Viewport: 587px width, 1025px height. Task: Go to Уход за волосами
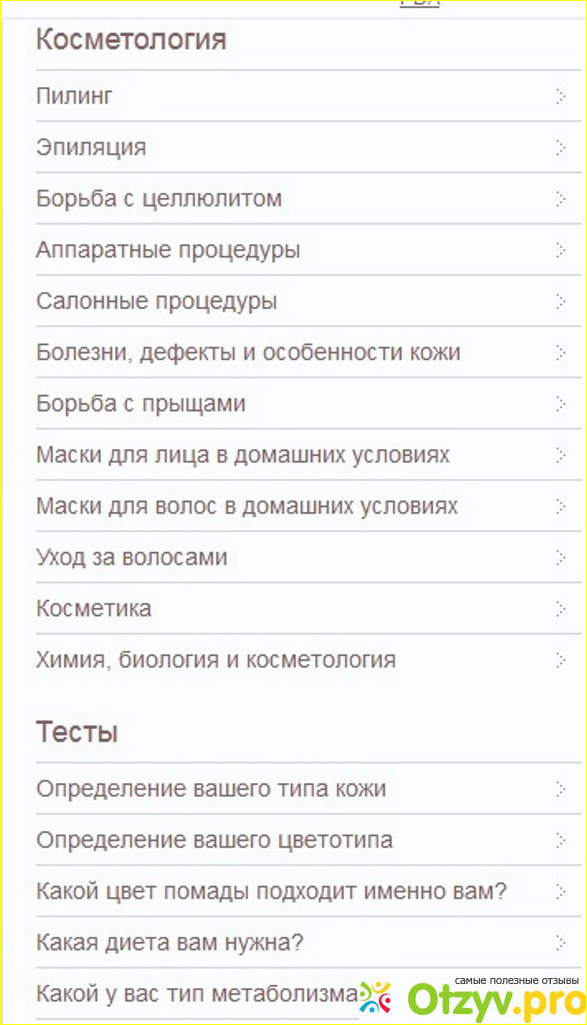(309, 557)
